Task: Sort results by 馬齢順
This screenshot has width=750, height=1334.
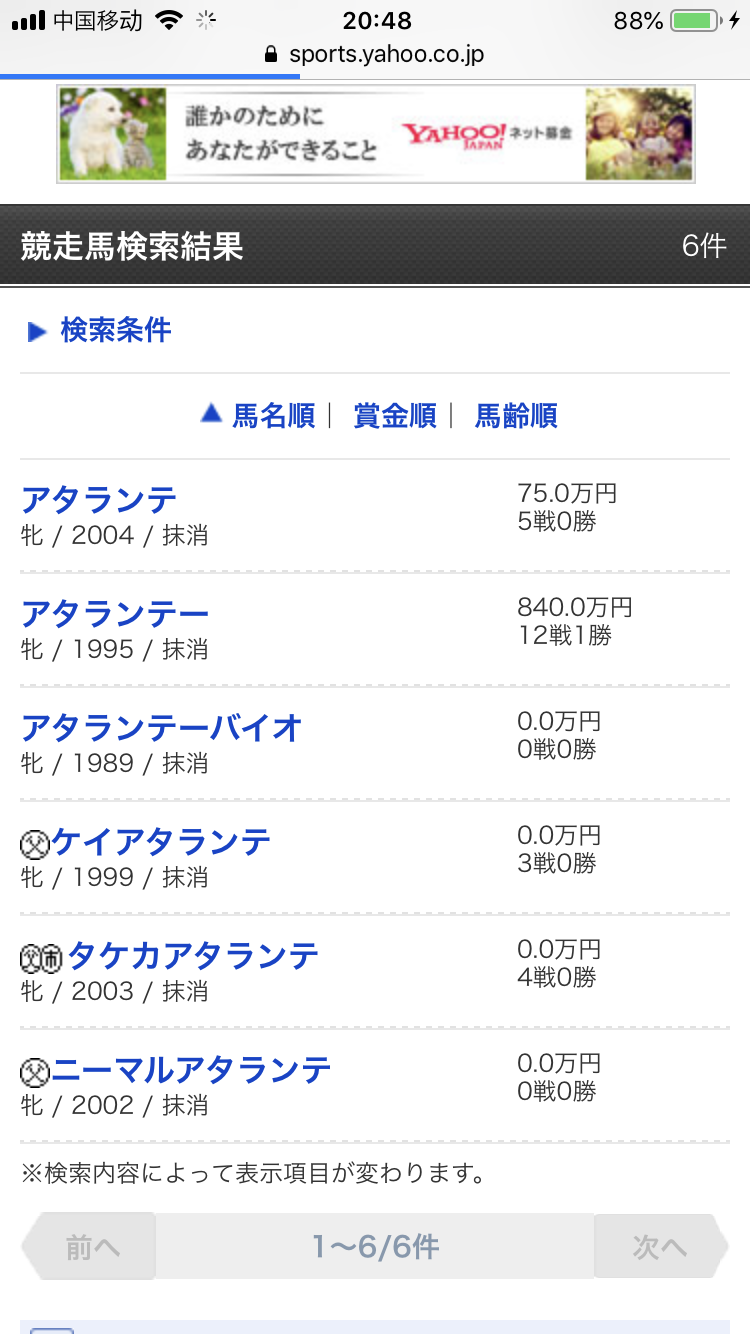Action: (516, 415)
